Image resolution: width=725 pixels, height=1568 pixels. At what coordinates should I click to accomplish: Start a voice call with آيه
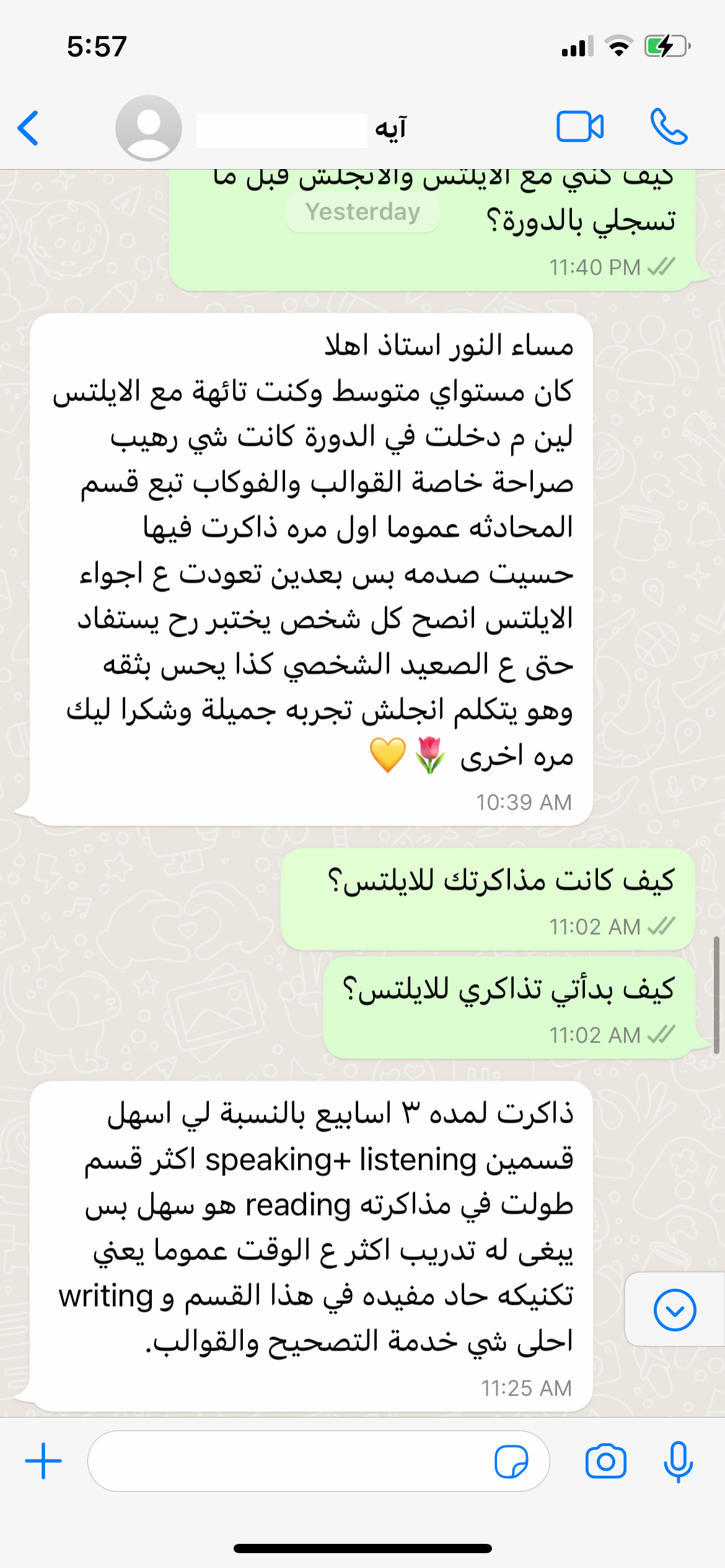pos(669,128)
